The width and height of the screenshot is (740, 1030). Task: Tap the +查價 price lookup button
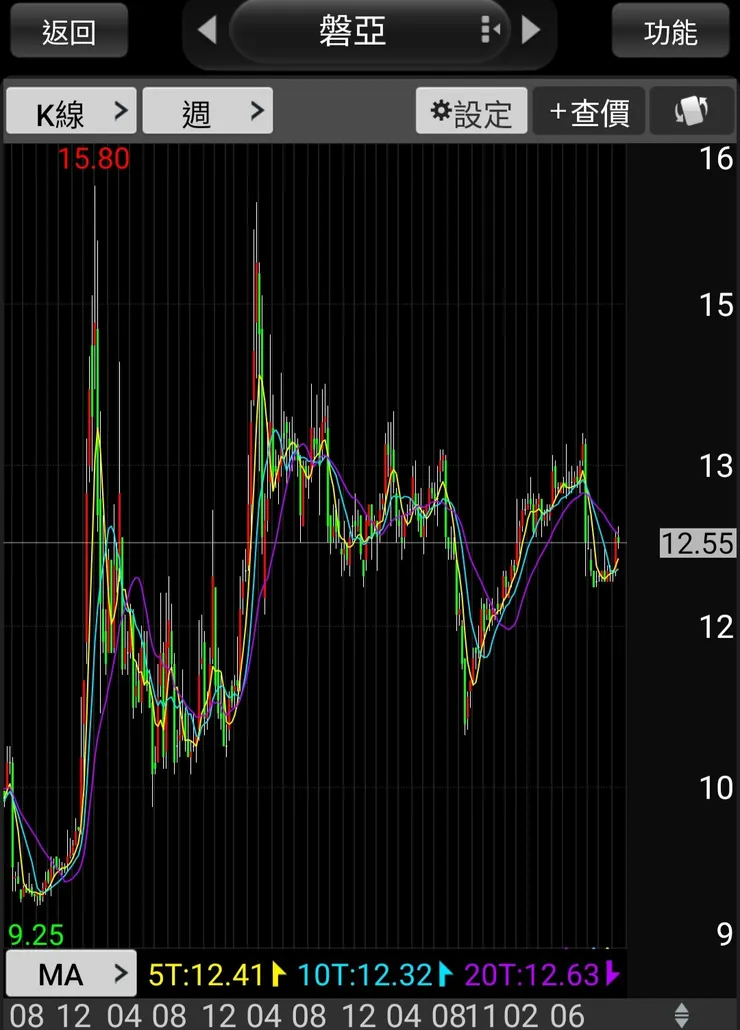(x=590, y=112)
